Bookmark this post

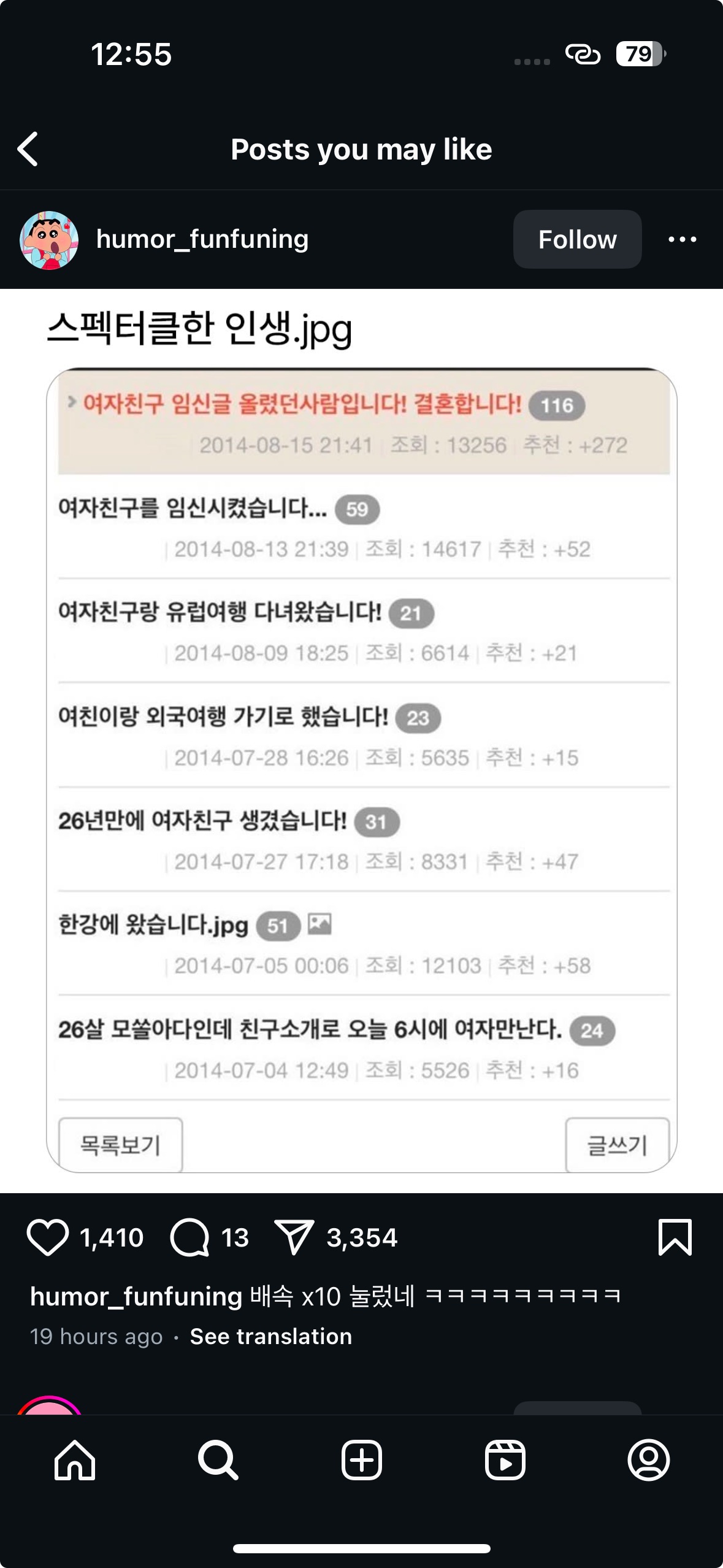tap(675, 1237)
